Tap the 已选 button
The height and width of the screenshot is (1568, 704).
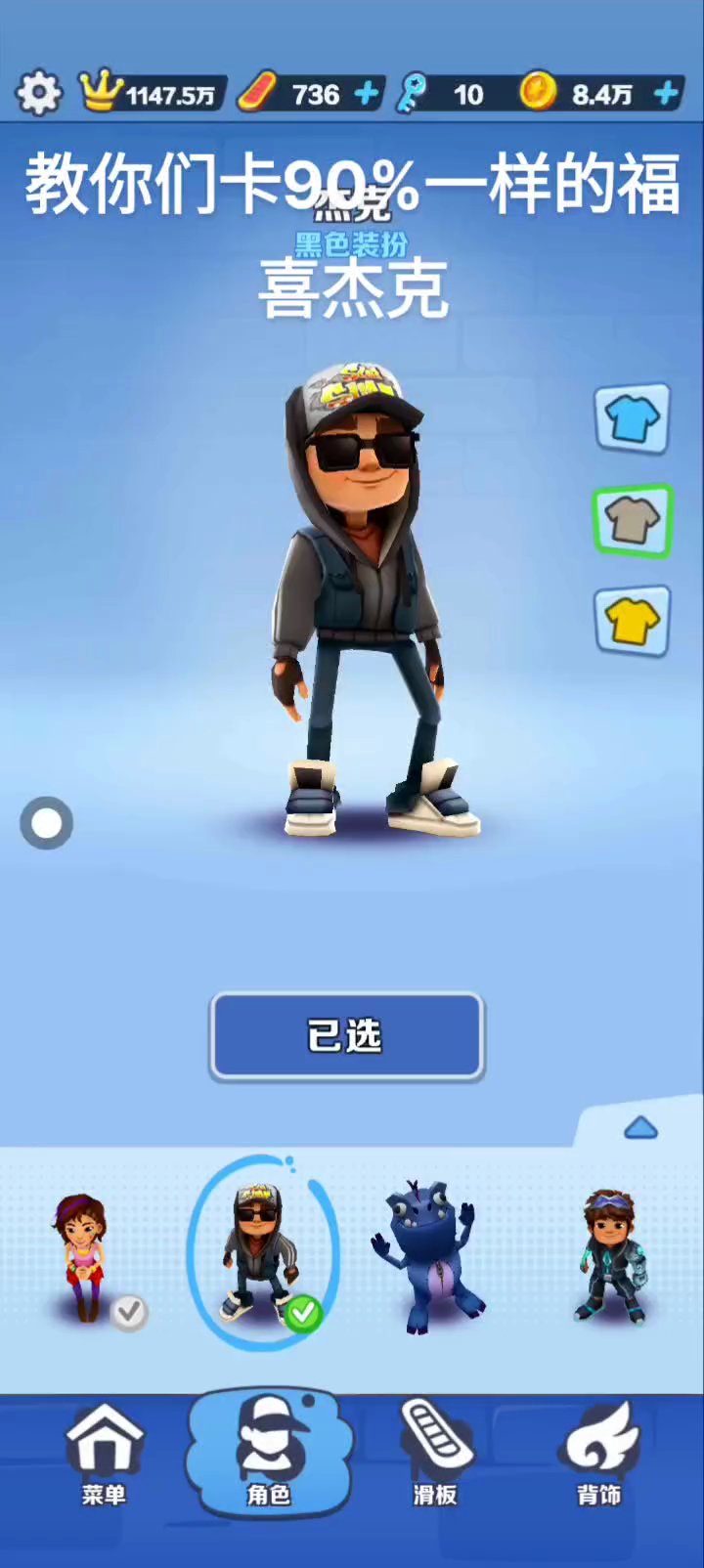point(347,1036)
